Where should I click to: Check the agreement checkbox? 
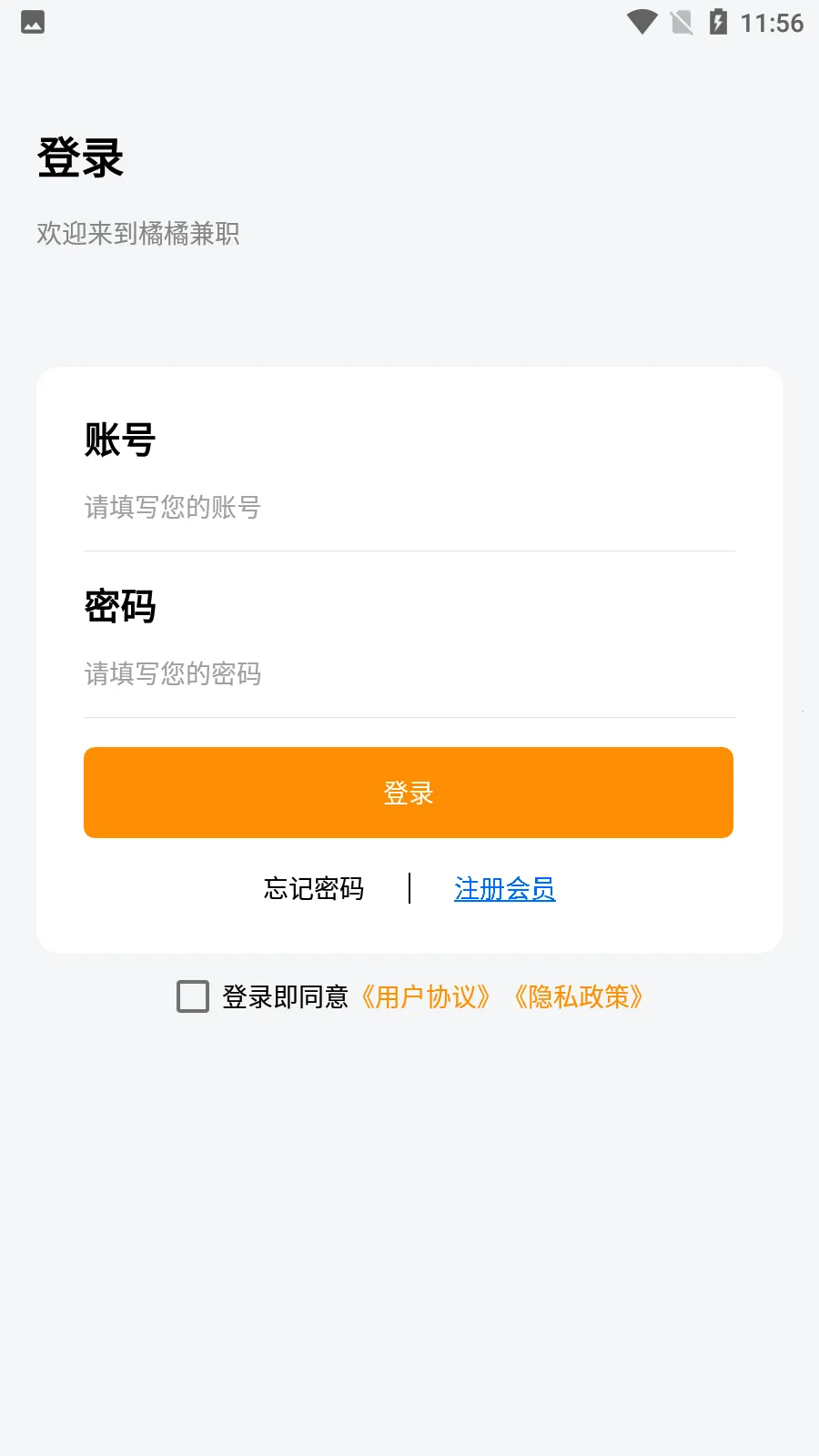192,996
